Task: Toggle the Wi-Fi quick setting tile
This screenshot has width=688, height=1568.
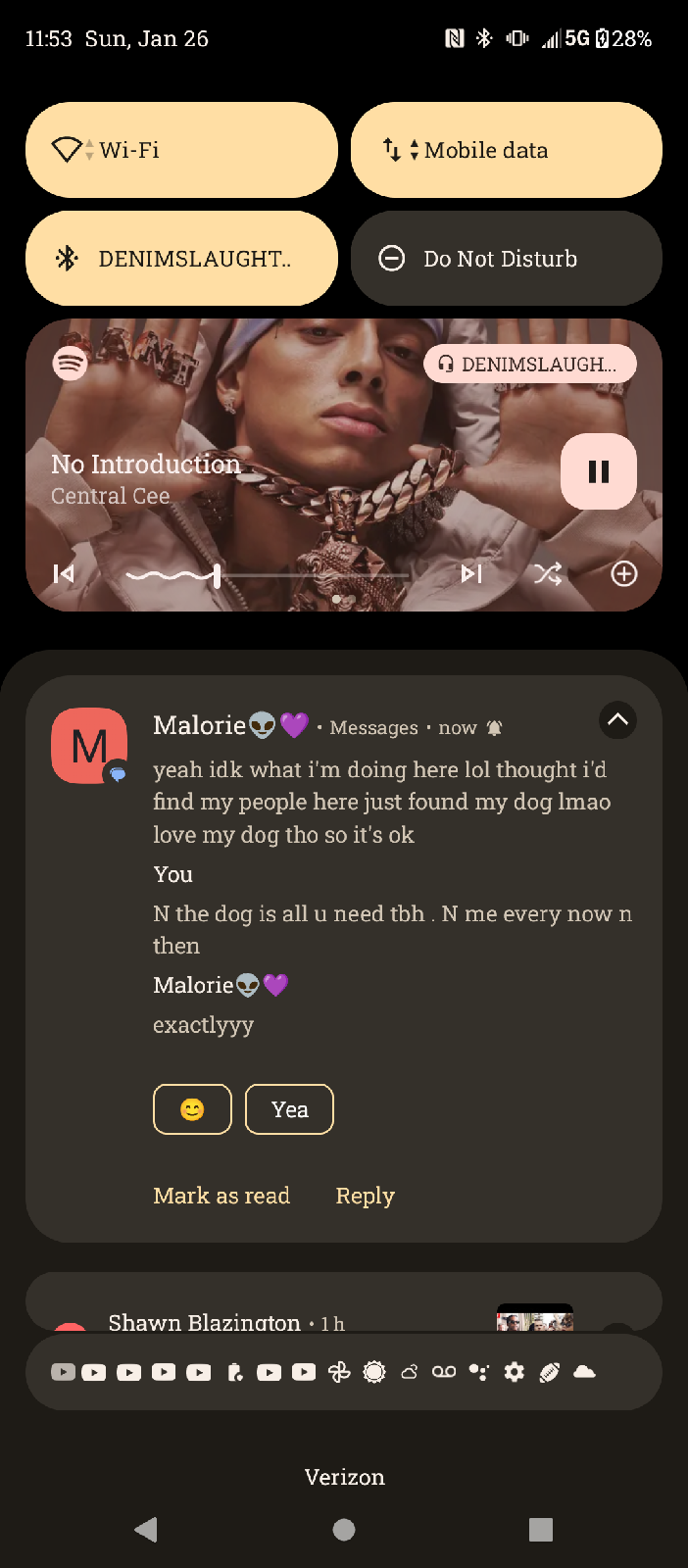Action: click(181, 150)
